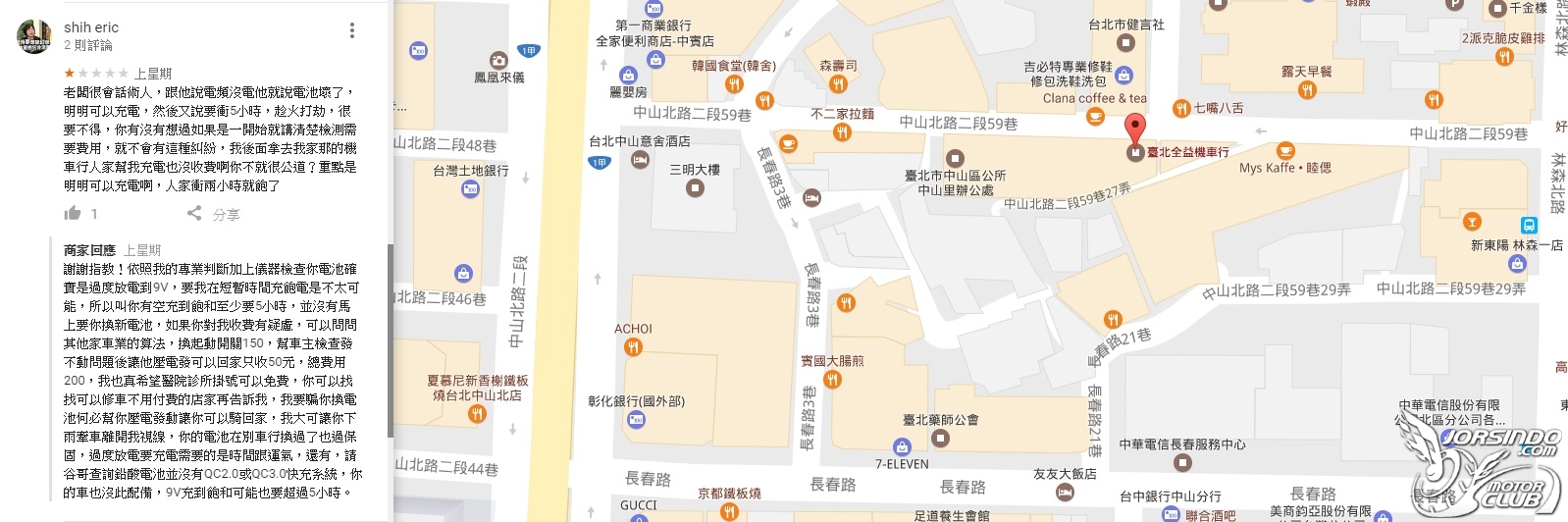Select the 賣國大腸煎 food marker
The height and width of the screenshot is (522, 1568).
point(832,380)
